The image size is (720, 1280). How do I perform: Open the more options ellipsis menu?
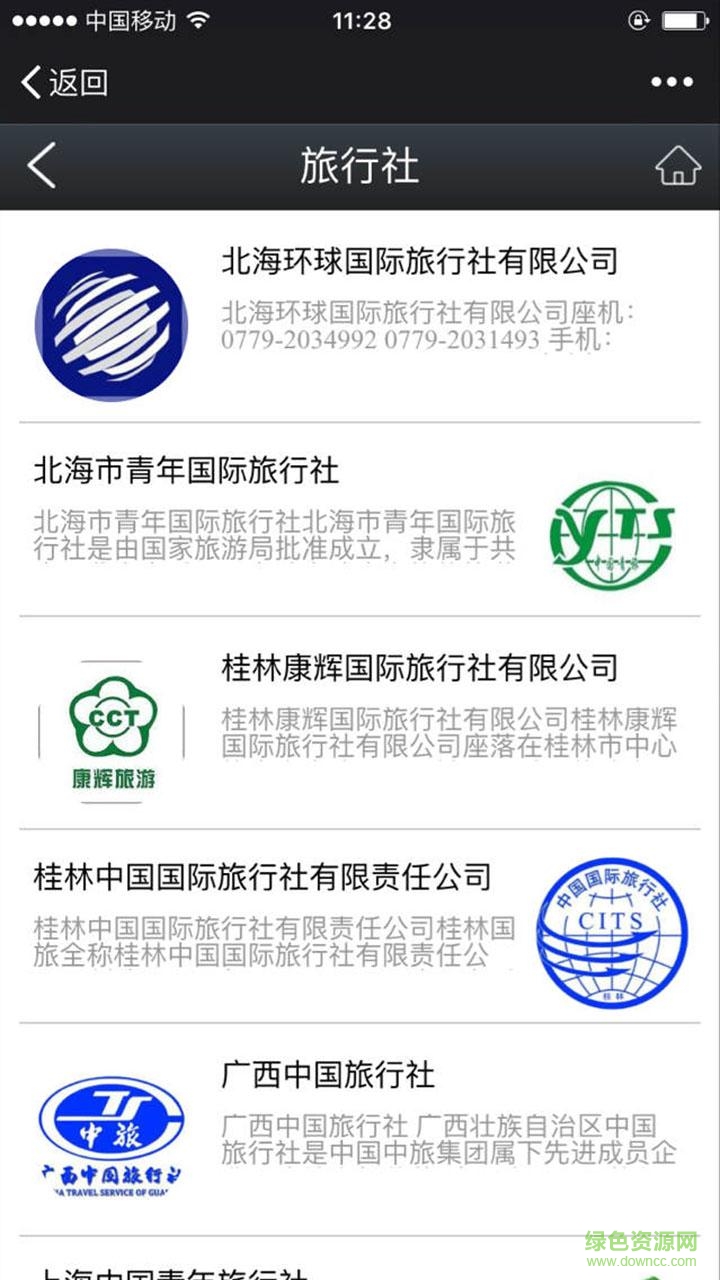point(674,82)
